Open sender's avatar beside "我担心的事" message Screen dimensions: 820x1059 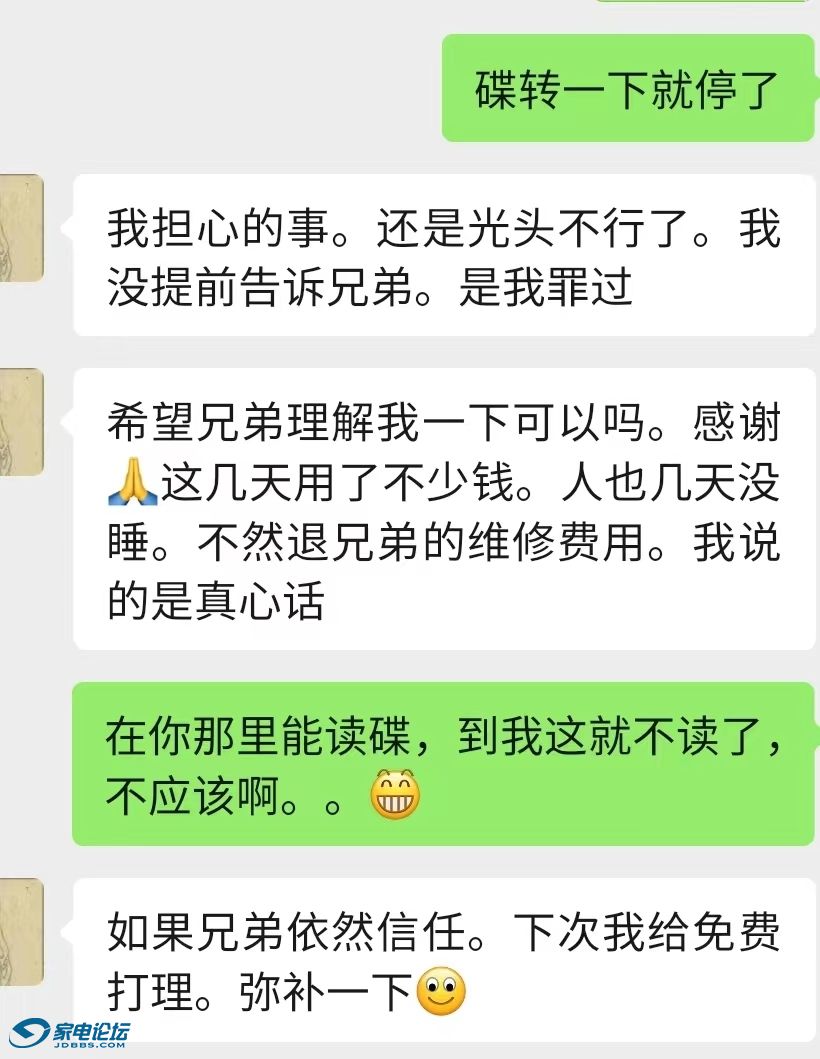[x=20, y=228]
